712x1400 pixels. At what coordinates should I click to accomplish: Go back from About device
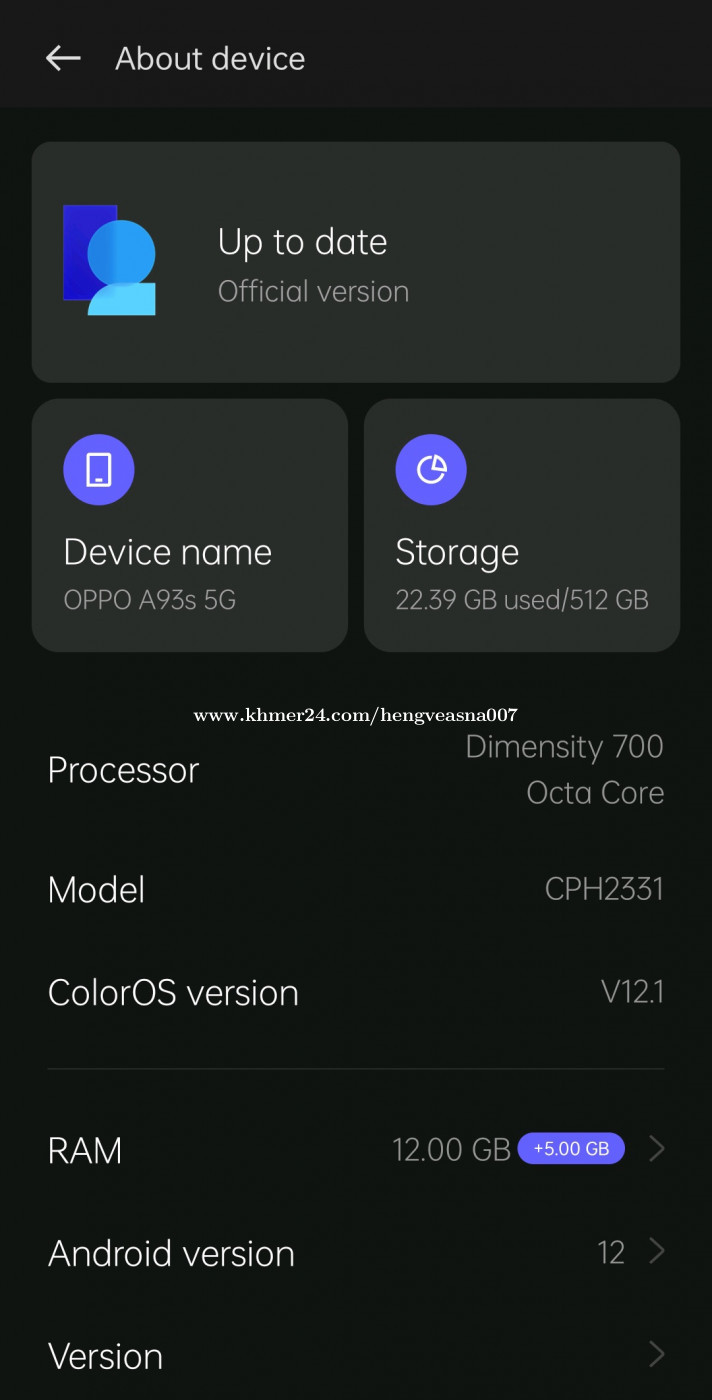pyautogui.click(x=63, y=58)
